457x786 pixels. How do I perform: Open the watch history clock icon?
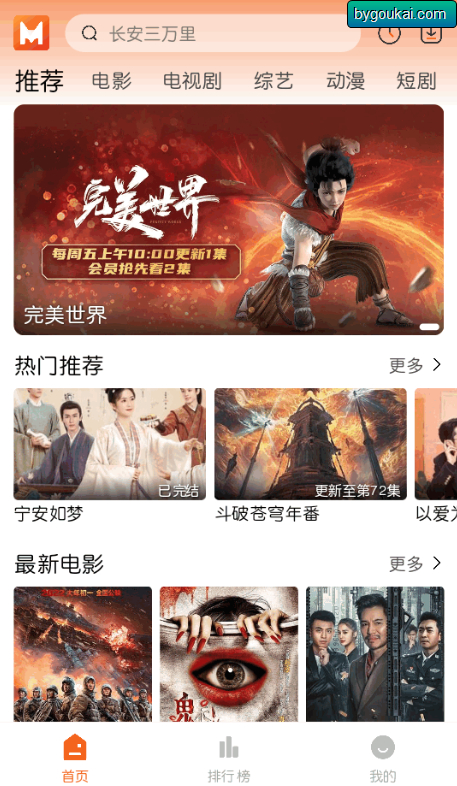coord(389,34)
